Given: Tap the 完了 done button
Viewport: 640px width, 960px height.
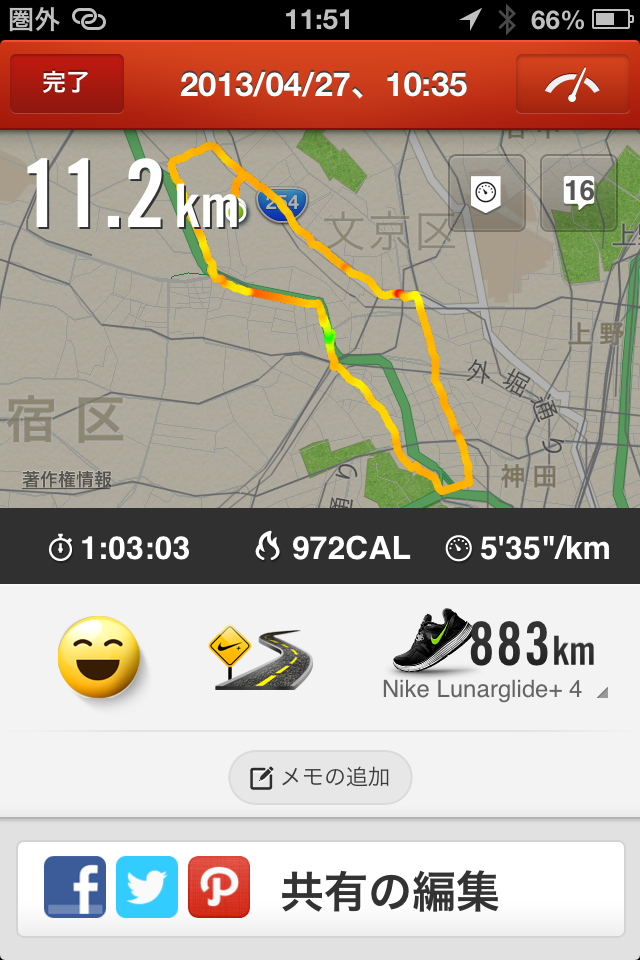Looking at the screenshot, I should click(67, 84).
